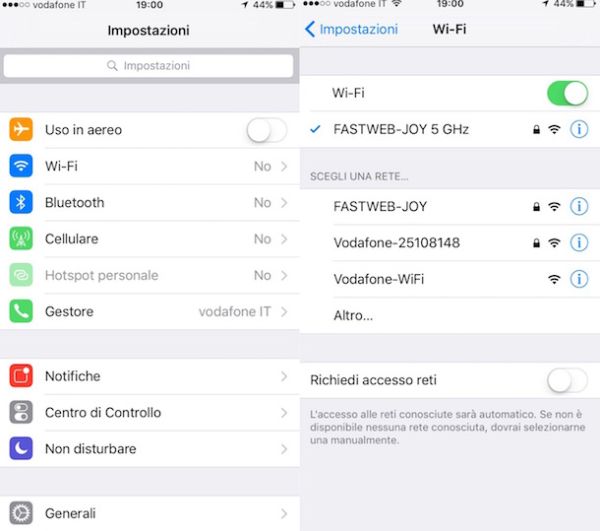Enable Richiedi accesso reti

coord(567,380)
